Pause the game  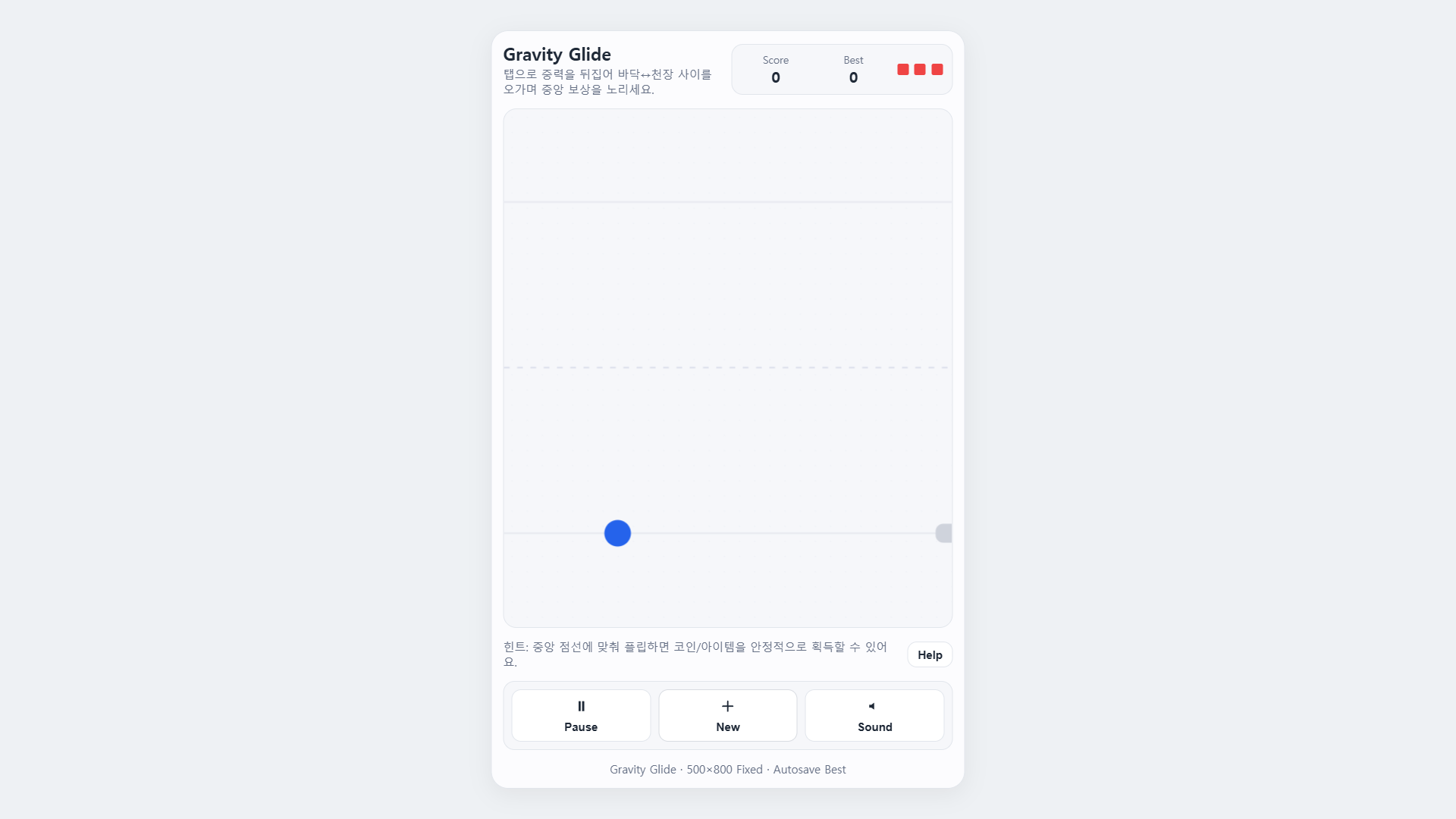tap(581, 715)
